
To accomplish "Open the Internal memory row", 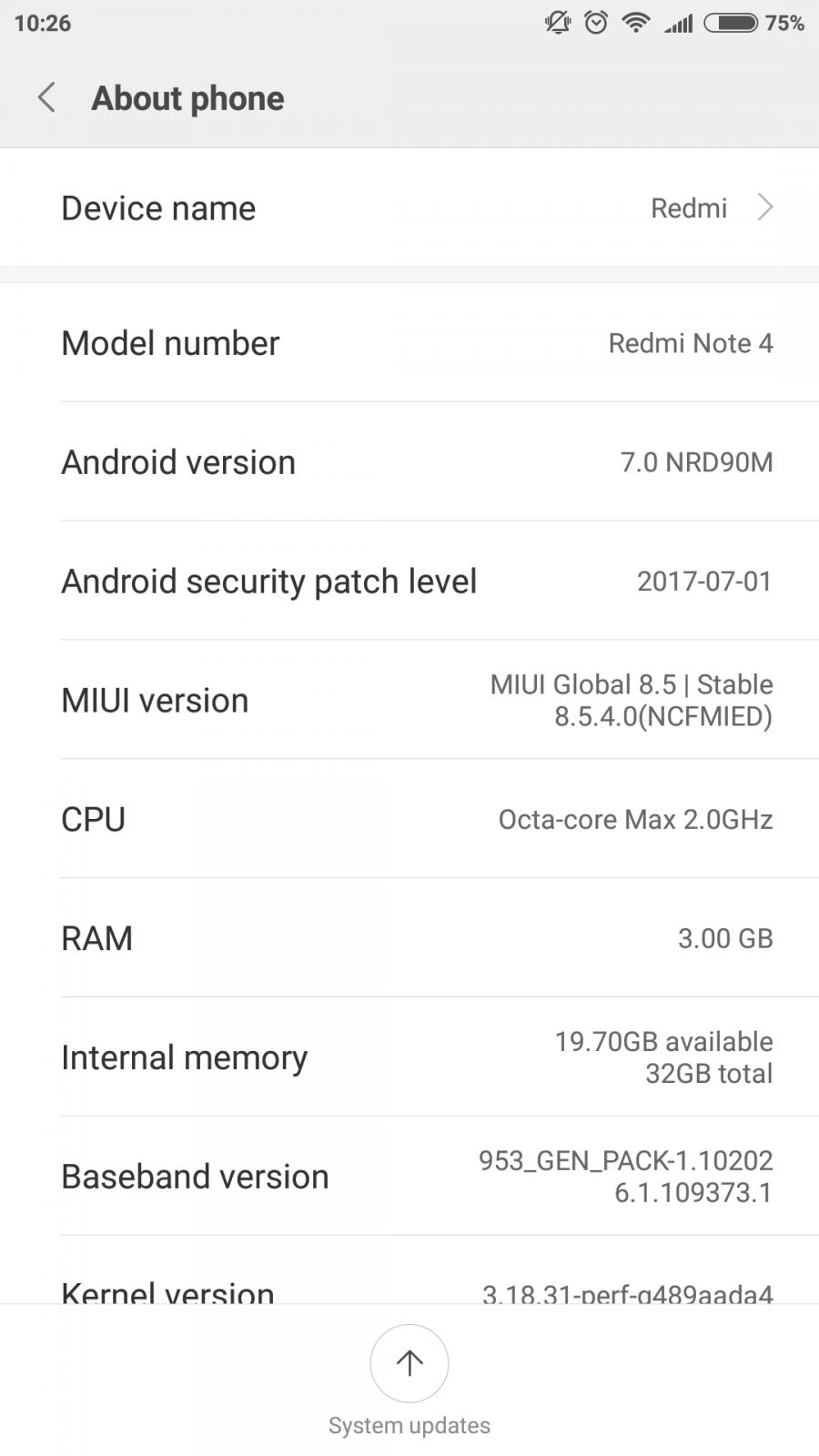I will point(409,1058).
